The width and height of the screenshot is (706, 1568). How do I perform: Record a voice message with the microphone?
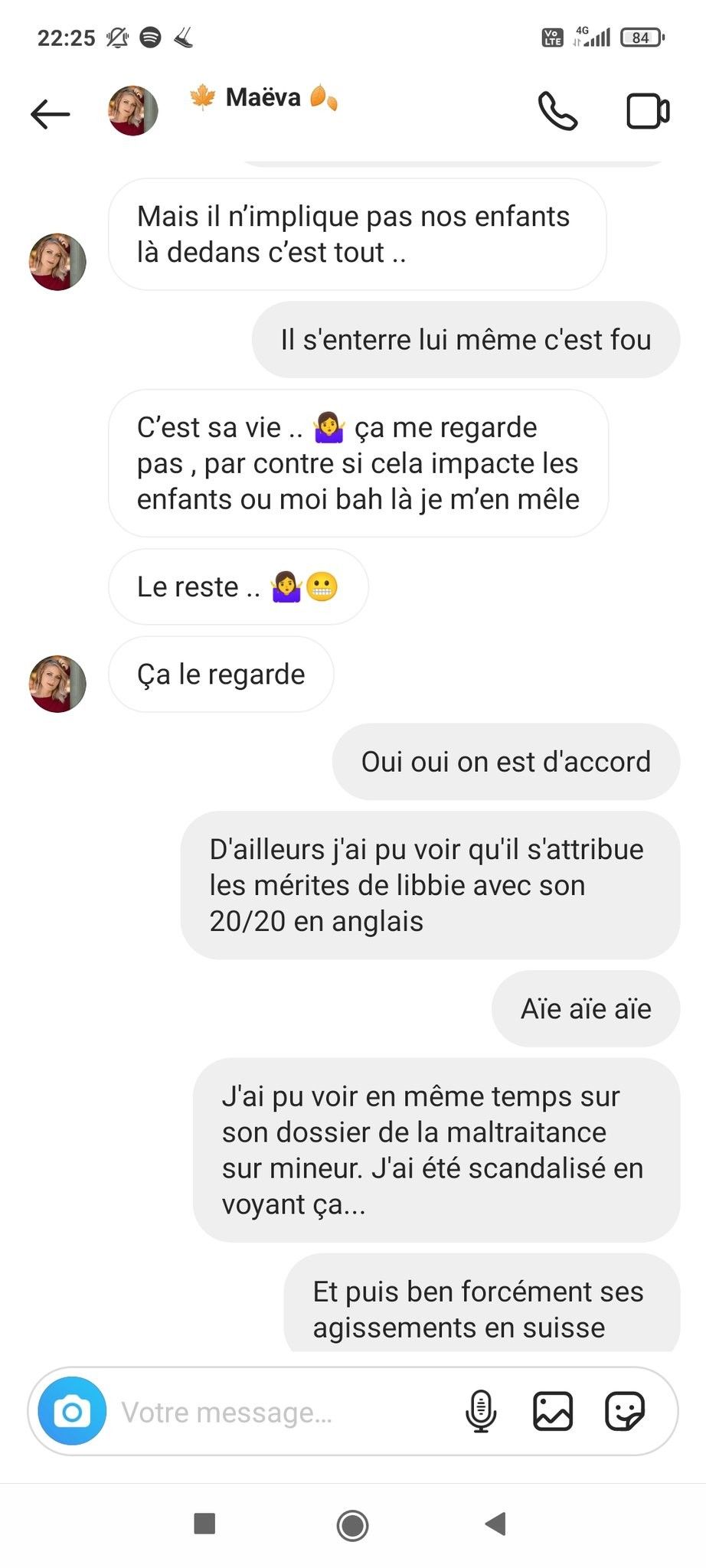coord(481,1411)
